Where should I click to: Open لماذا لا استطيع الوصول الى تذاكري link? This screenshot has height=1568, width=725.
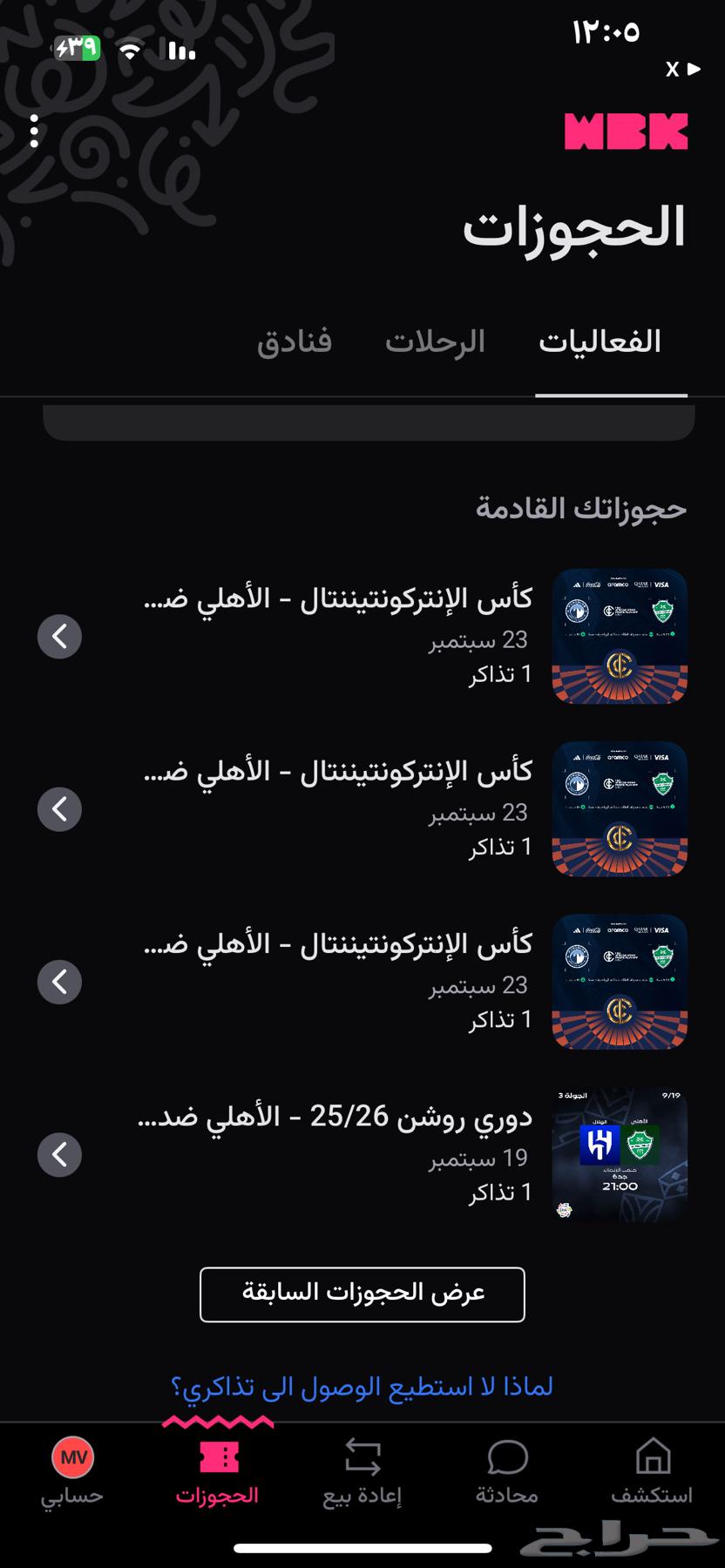(x=362, y=1386)
